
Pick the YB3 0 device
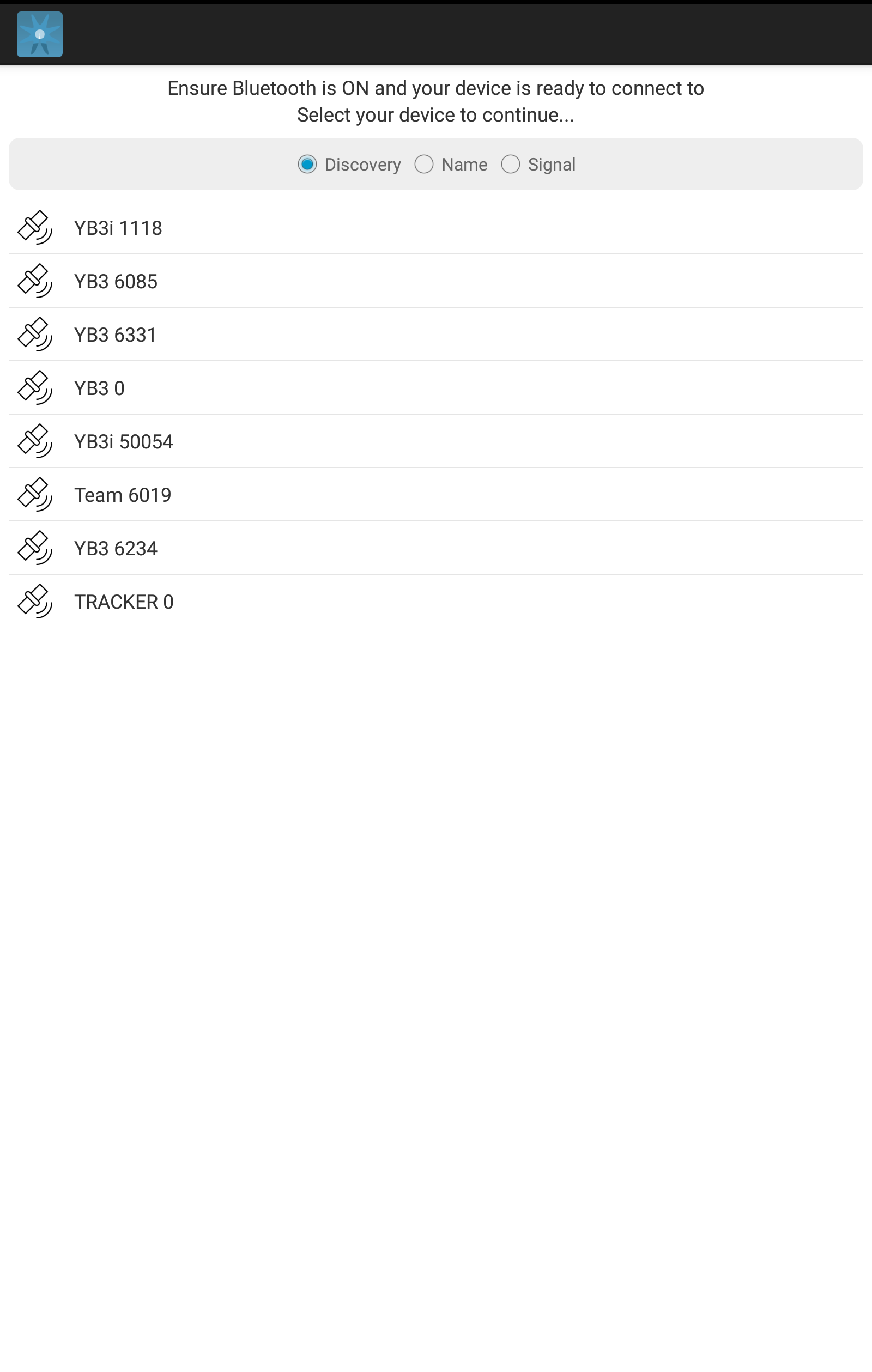[x=99, y=388]
